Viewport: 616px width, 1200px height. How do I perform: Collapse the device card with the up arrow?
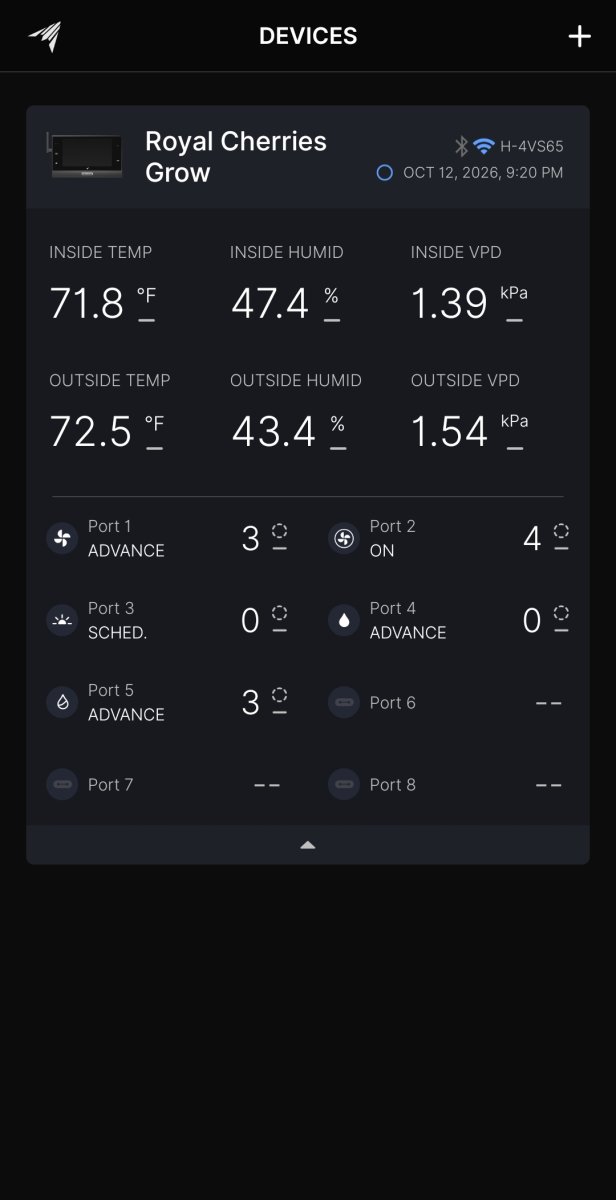click(x=308, y=845)
